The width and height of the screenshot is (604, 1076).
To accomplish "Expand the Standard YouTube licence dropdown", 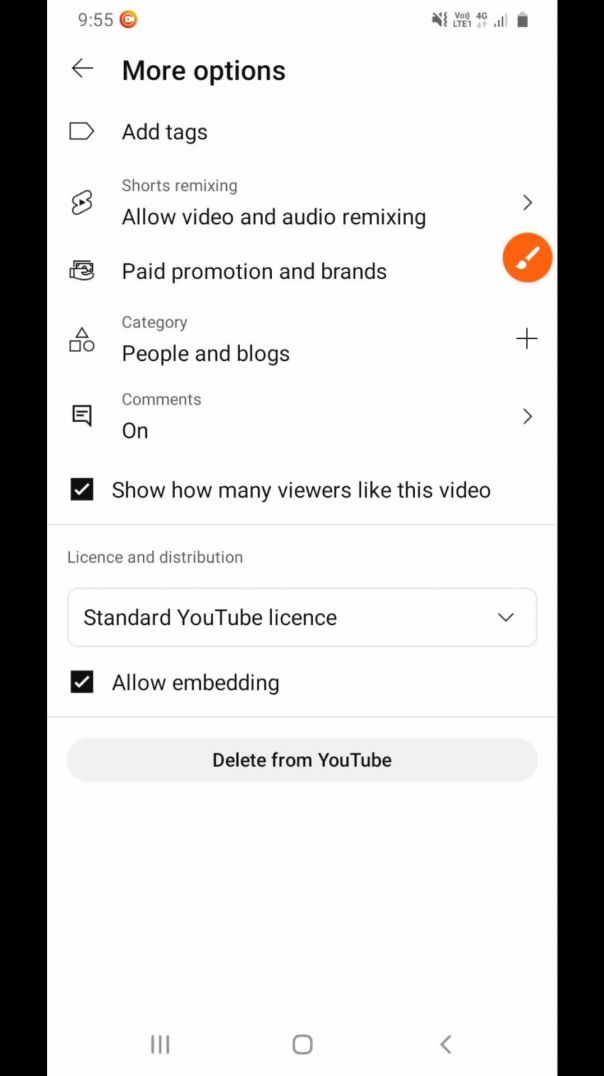I will (302, 617).
